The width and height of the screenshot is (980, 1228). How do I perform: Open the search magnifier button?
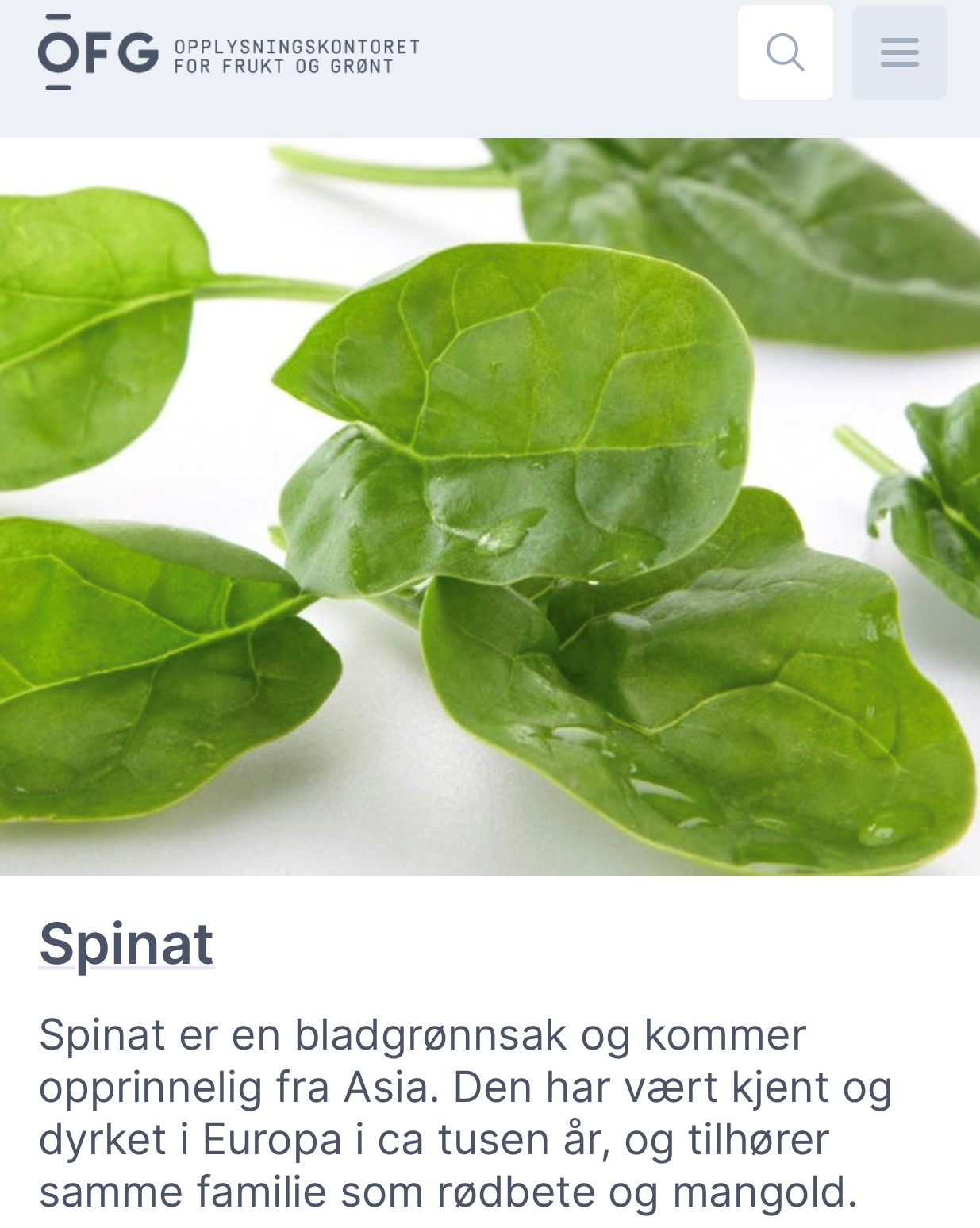pyautogui.click(x=785, y=52)
